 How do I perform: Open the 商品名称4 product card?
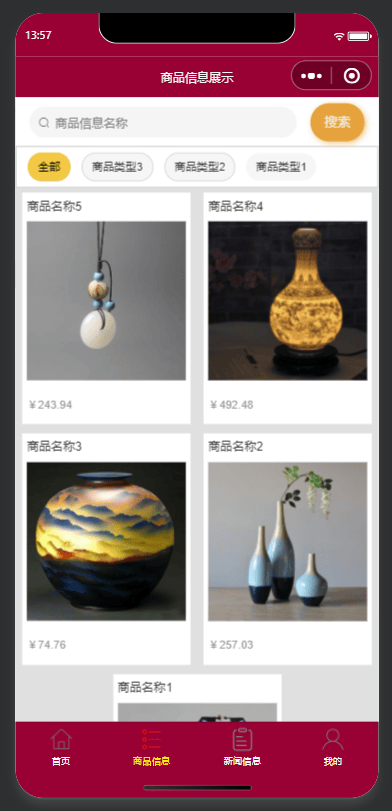point(288,308)
